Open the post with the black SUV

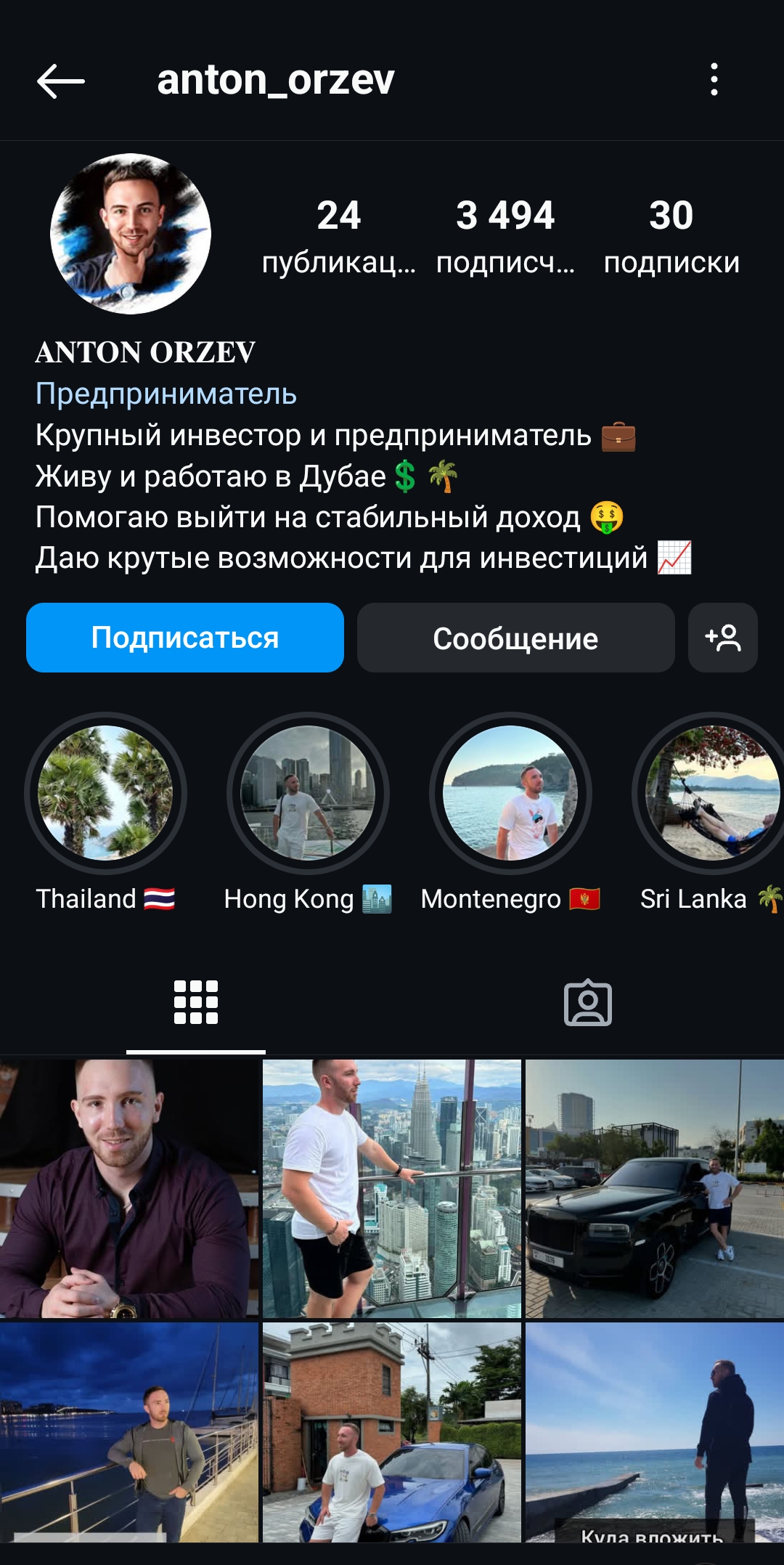(x=655, y=1188)
